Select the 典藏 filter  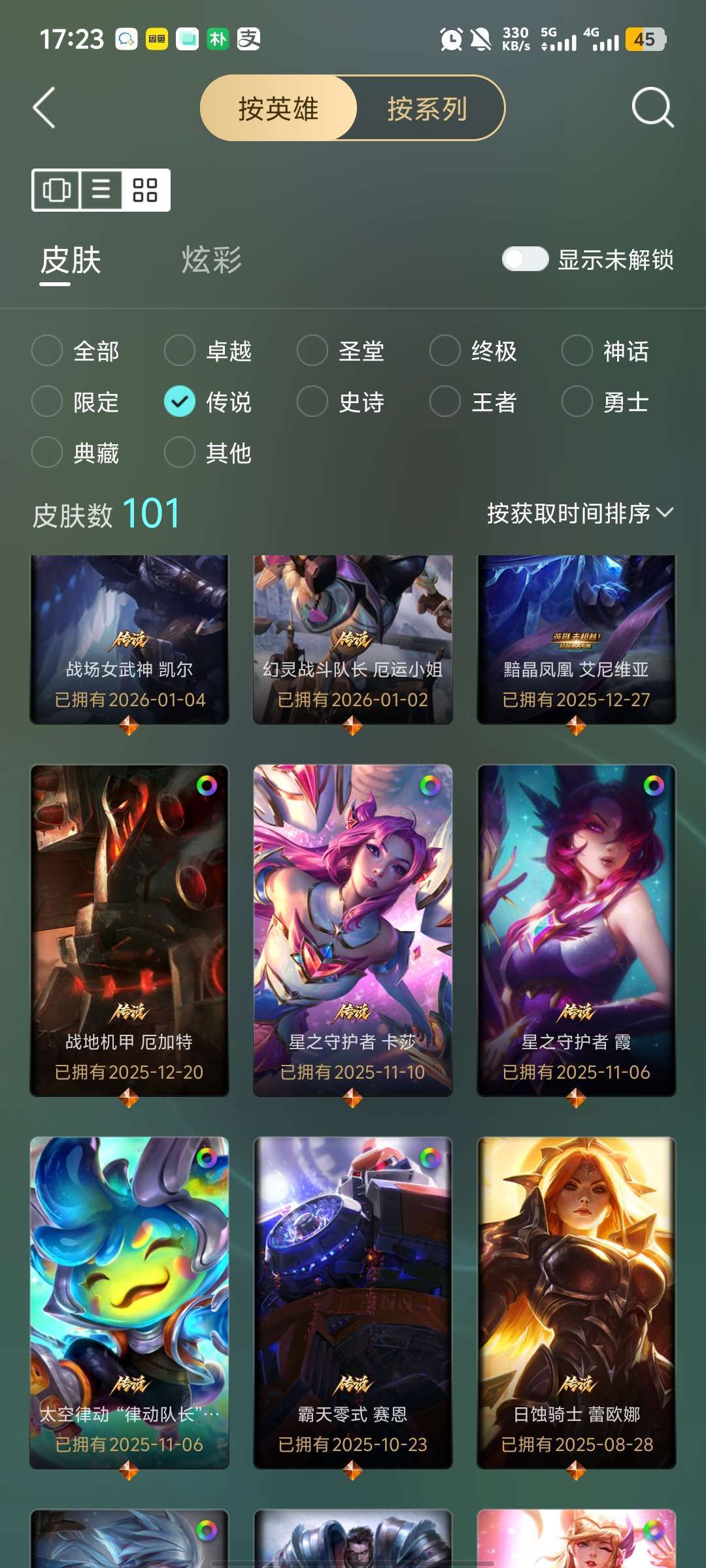[76, 453]
